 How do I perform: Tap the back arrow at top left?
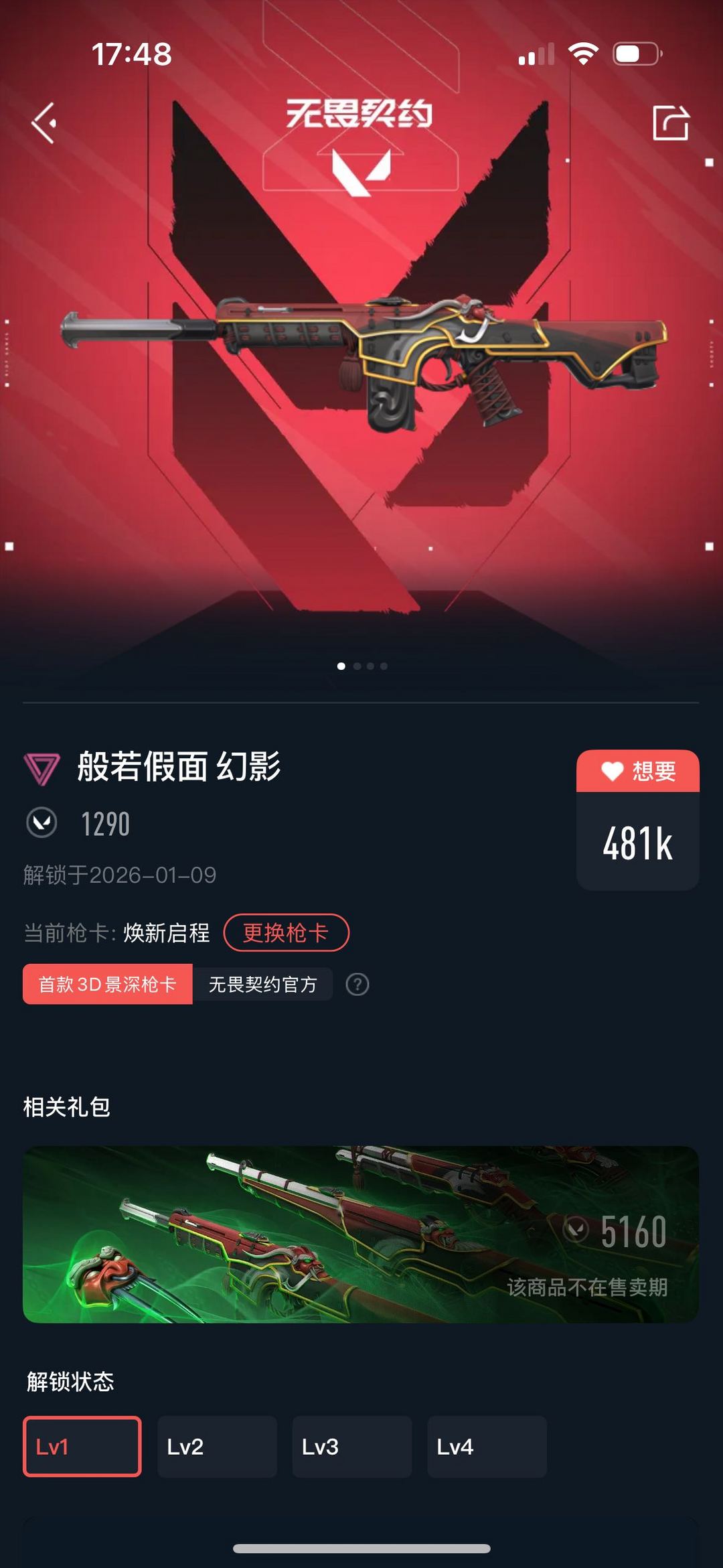click(x=44, y=123)
